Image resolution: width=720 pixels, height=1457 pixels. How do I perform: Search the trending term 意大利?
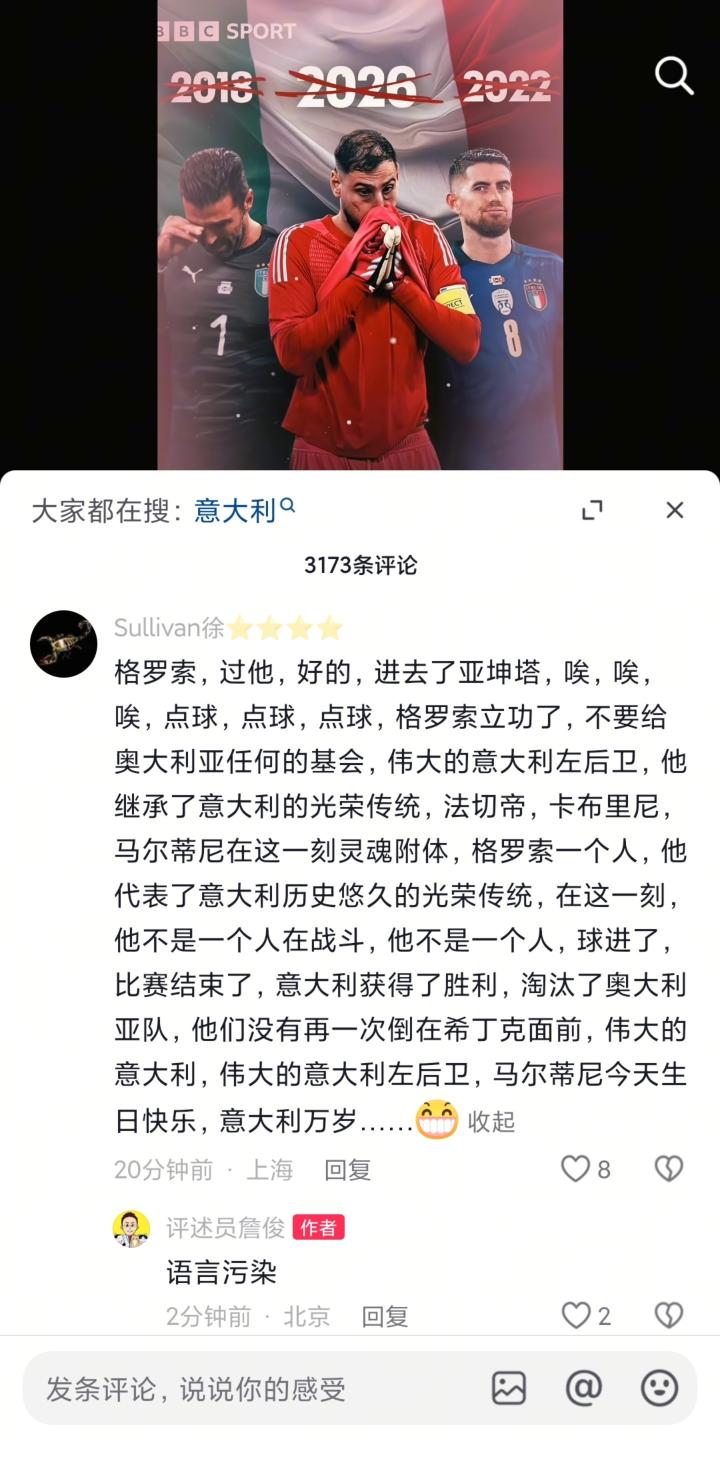(236, 511)
